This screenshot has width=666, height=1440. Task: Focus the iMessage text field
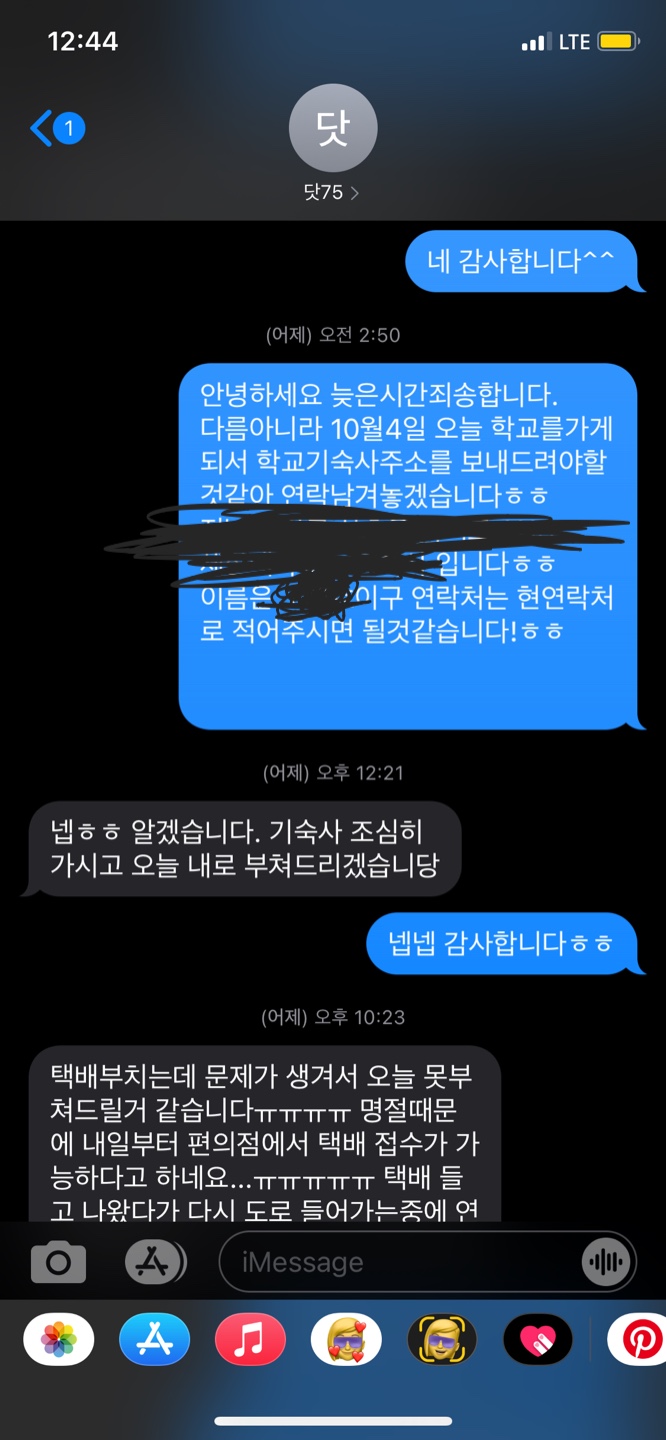tap(400, 1262)
